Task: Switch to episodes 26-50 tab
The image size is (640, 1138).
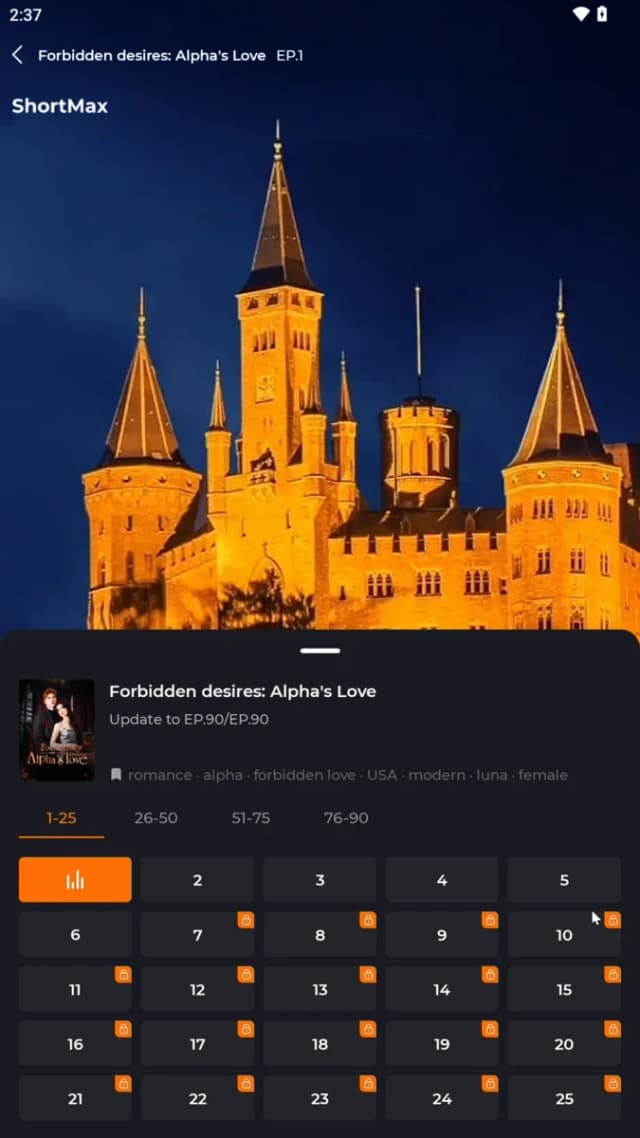Action: 156,818
